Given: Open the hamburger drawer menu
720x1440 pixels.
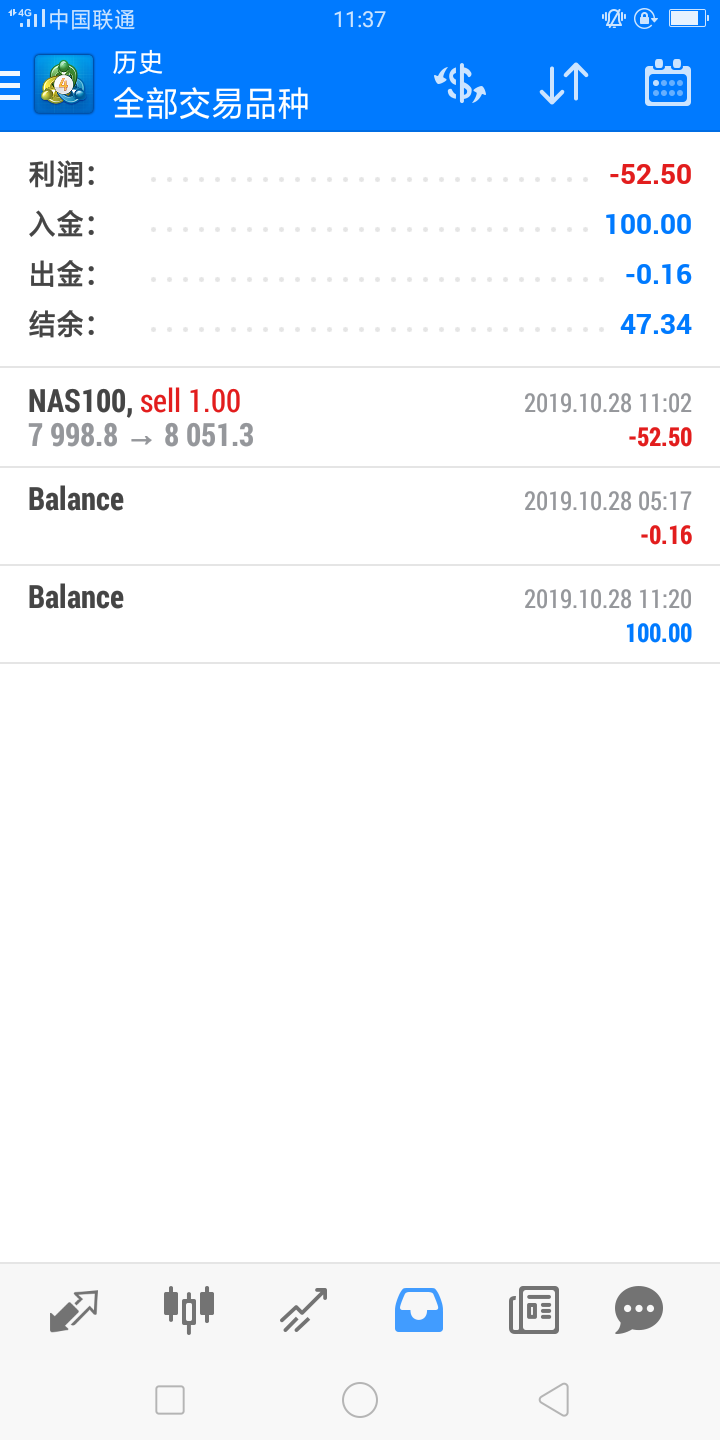Looking at the screenshot, I should click(10, 85).
